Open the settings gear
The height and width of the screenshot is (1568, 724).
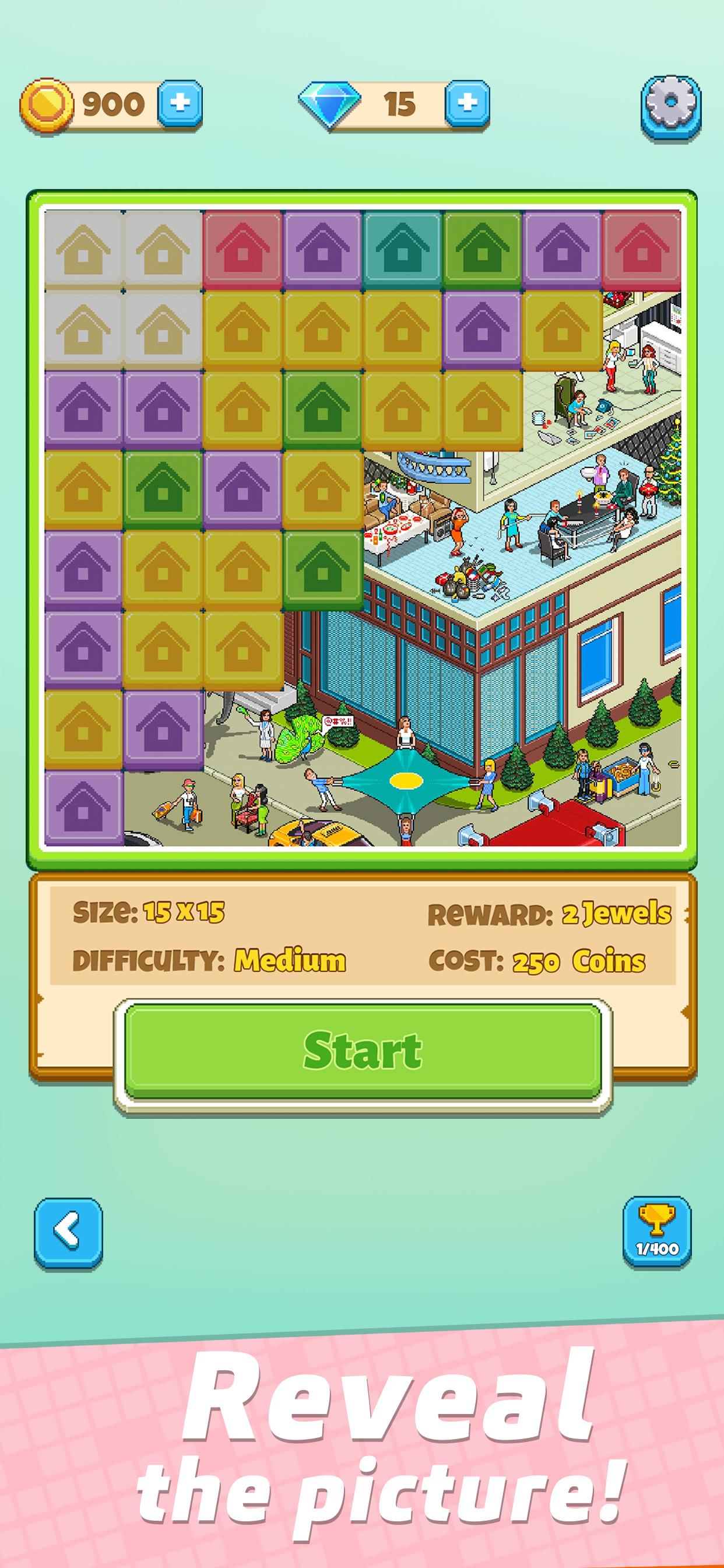pos(670,108)
